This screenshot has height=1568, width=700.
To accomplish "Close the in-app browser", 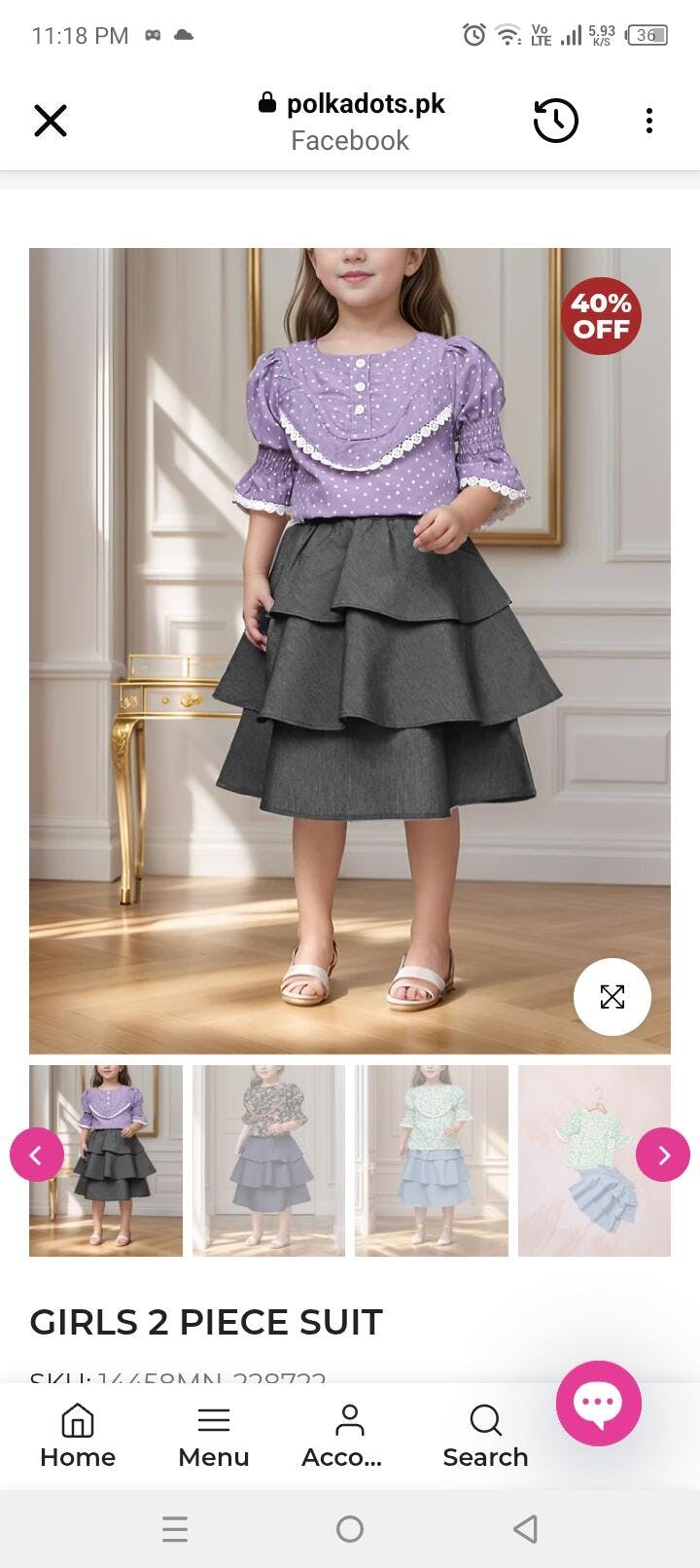I will pos(51,122).
